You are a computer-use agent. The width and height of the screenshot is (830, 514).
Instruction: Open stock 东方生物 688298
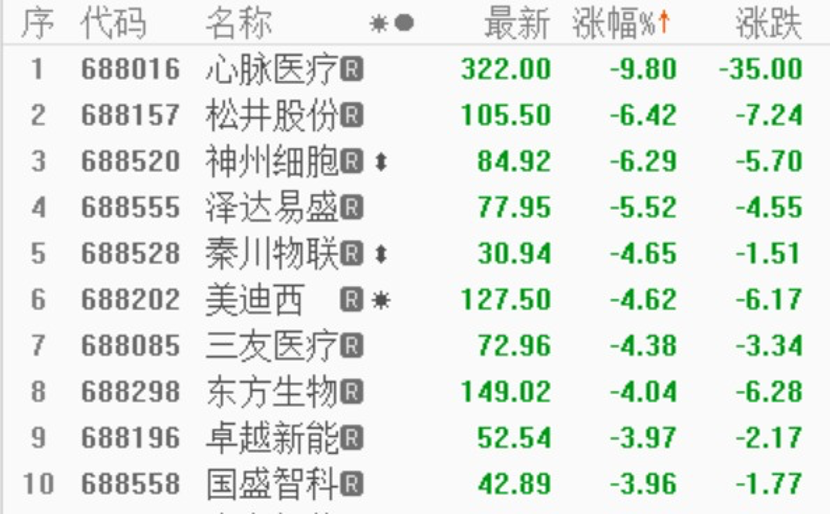[x=272, y=392]
